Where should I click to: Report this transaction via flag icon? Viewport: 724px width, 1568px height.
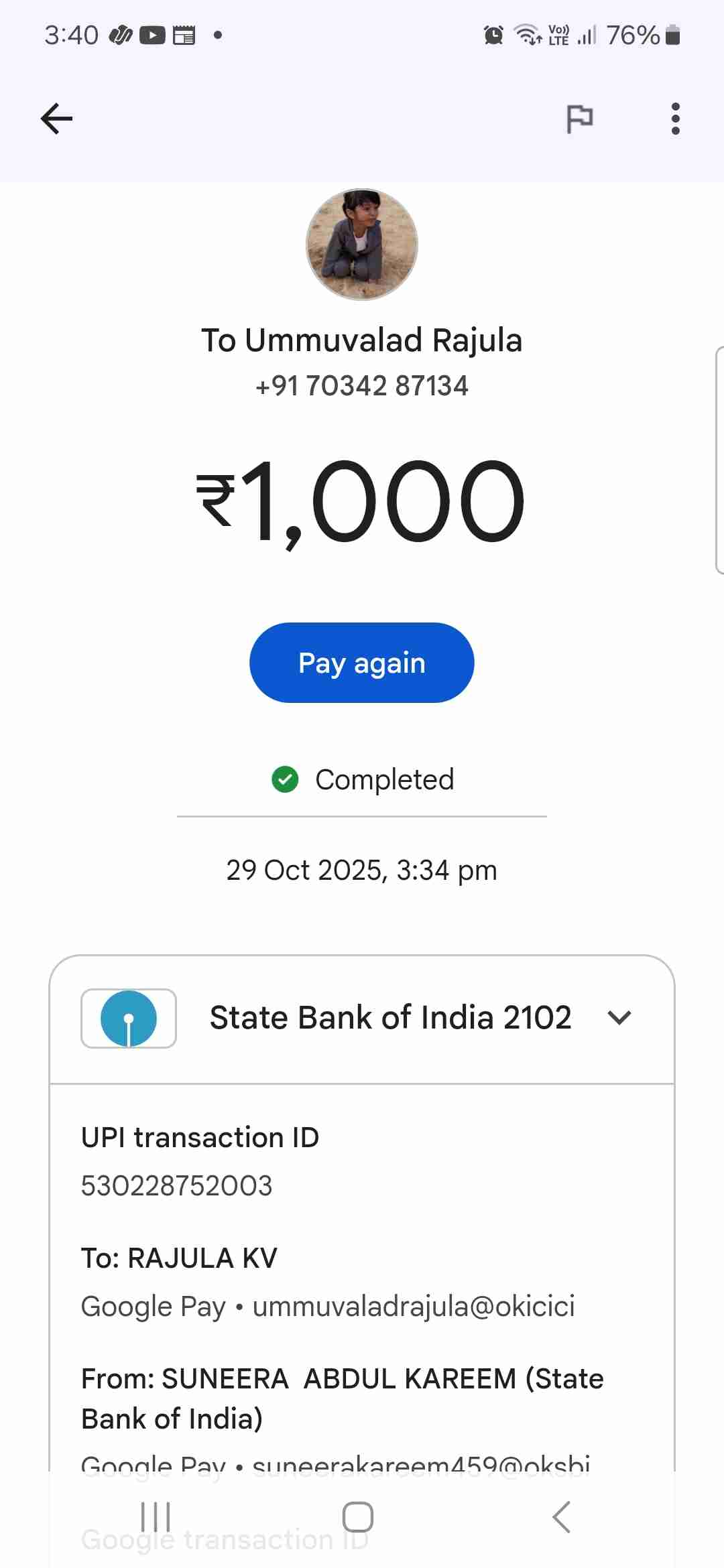[x=579, y=119]
